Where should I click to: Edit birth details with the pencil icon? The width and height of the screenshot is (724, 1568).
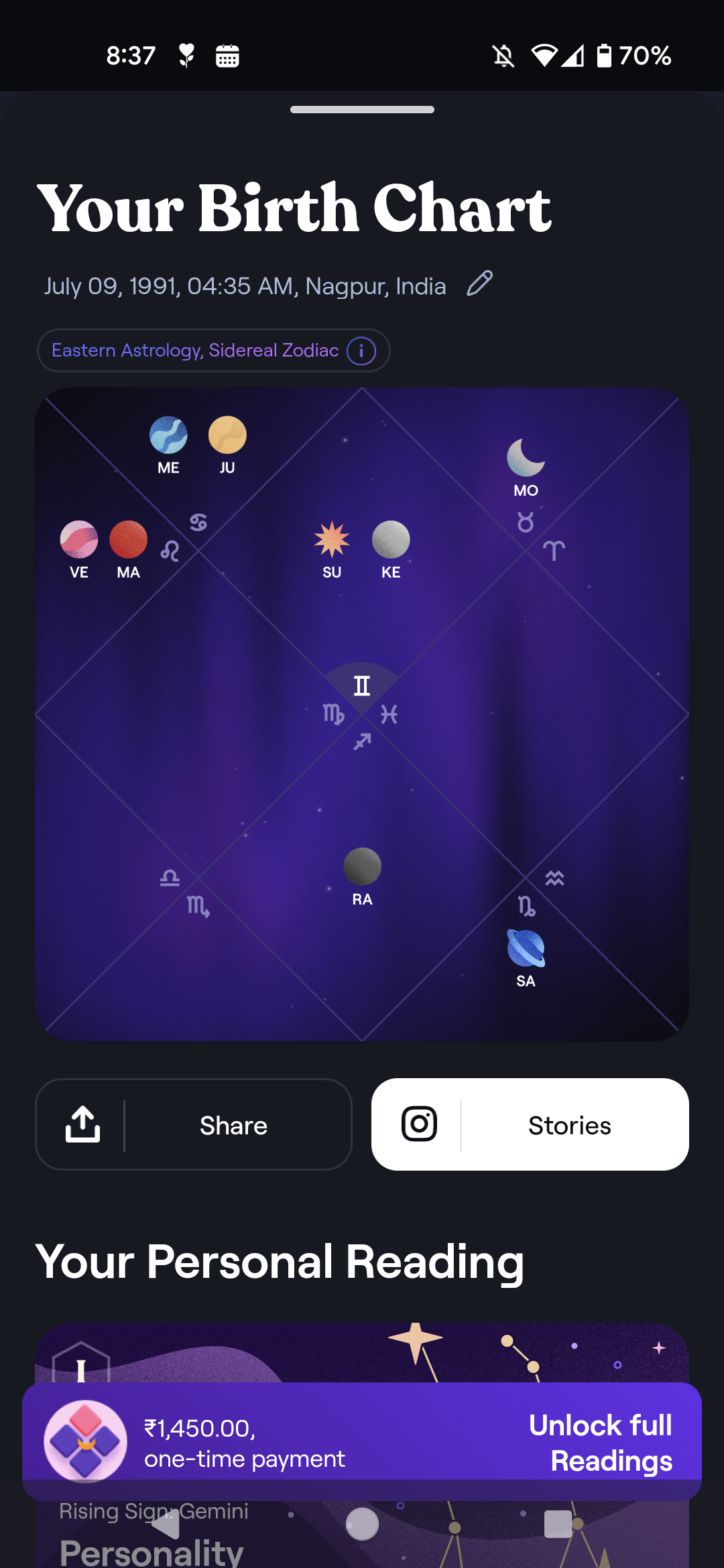(479, 284)
